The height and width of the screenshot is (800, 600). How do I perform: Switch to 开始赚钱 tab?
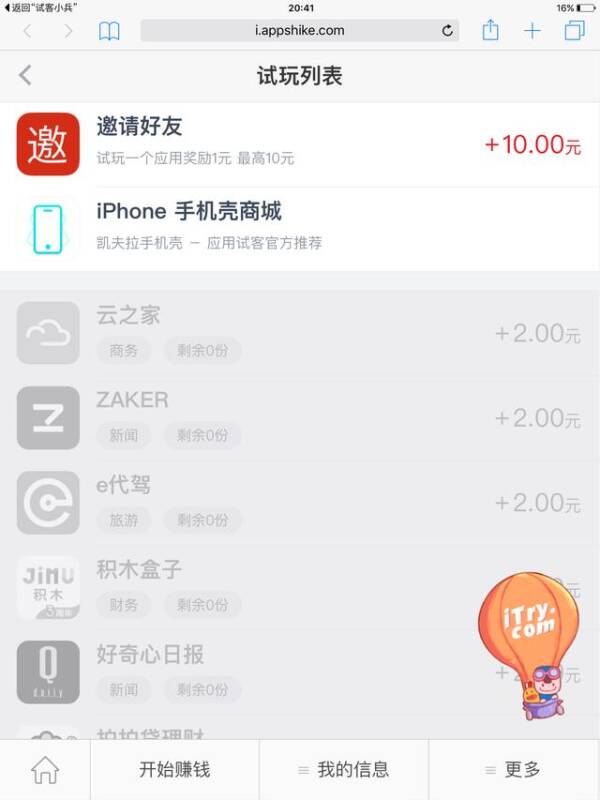point(174,770)
